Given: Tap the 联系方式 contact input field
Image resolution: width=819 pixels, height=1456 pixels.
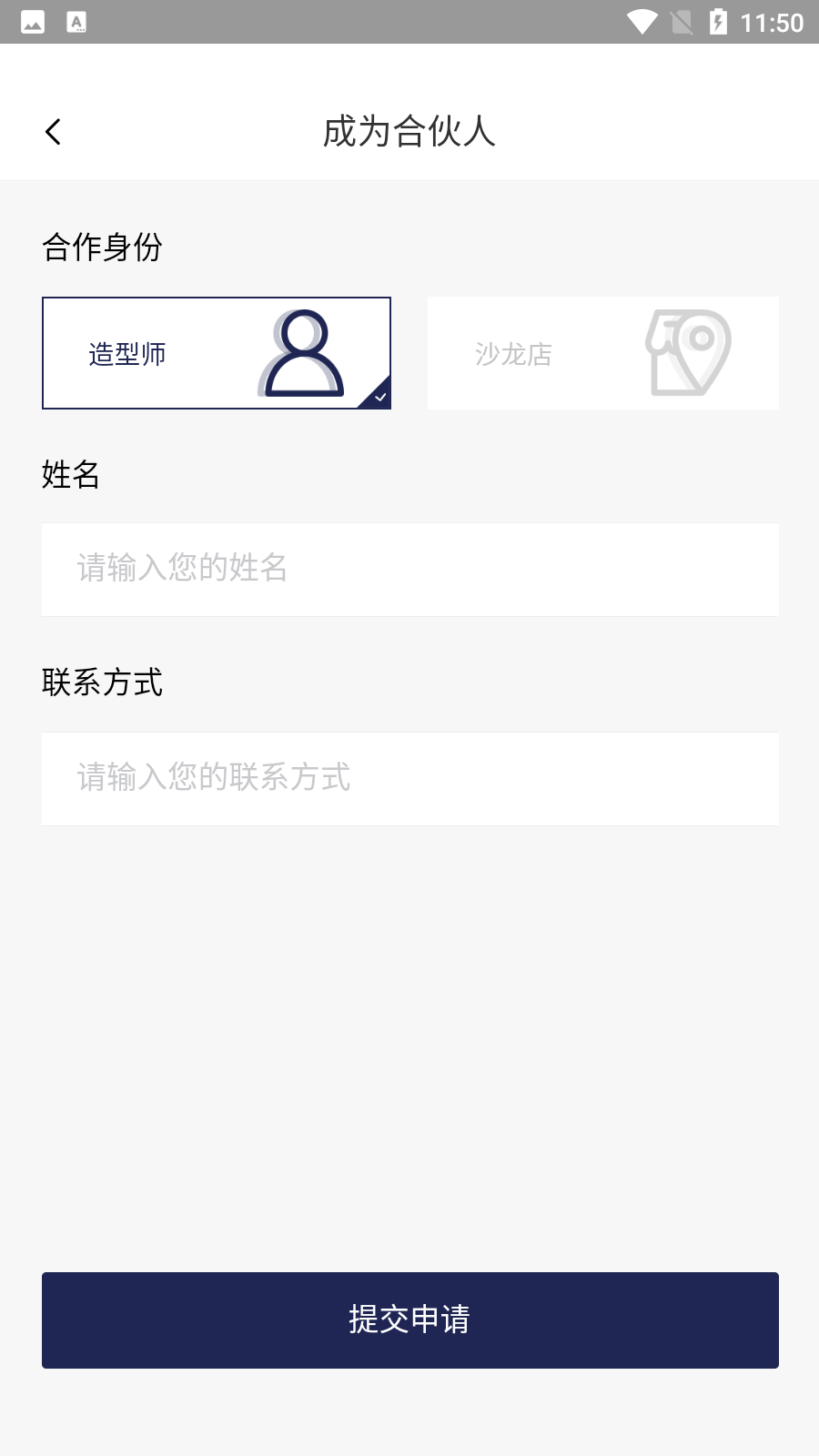Looking at the screenshot, I should click(x=409, y=779).
